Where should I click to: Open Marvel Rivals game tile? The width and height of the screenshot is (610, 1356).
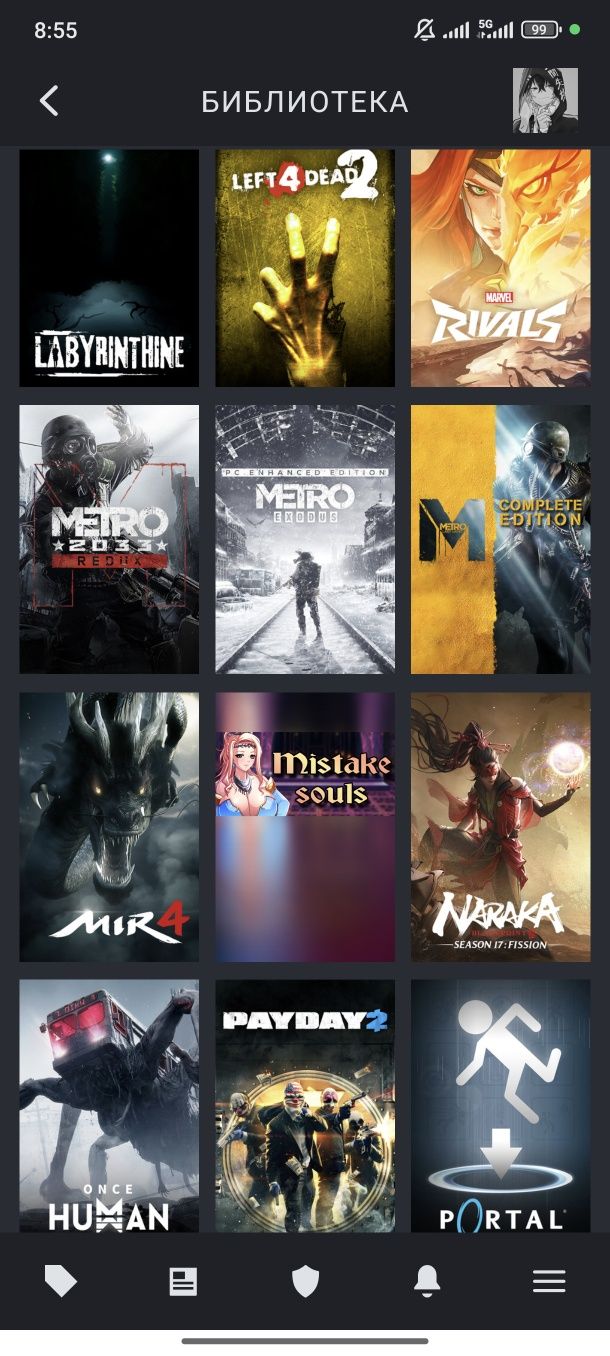500,268
